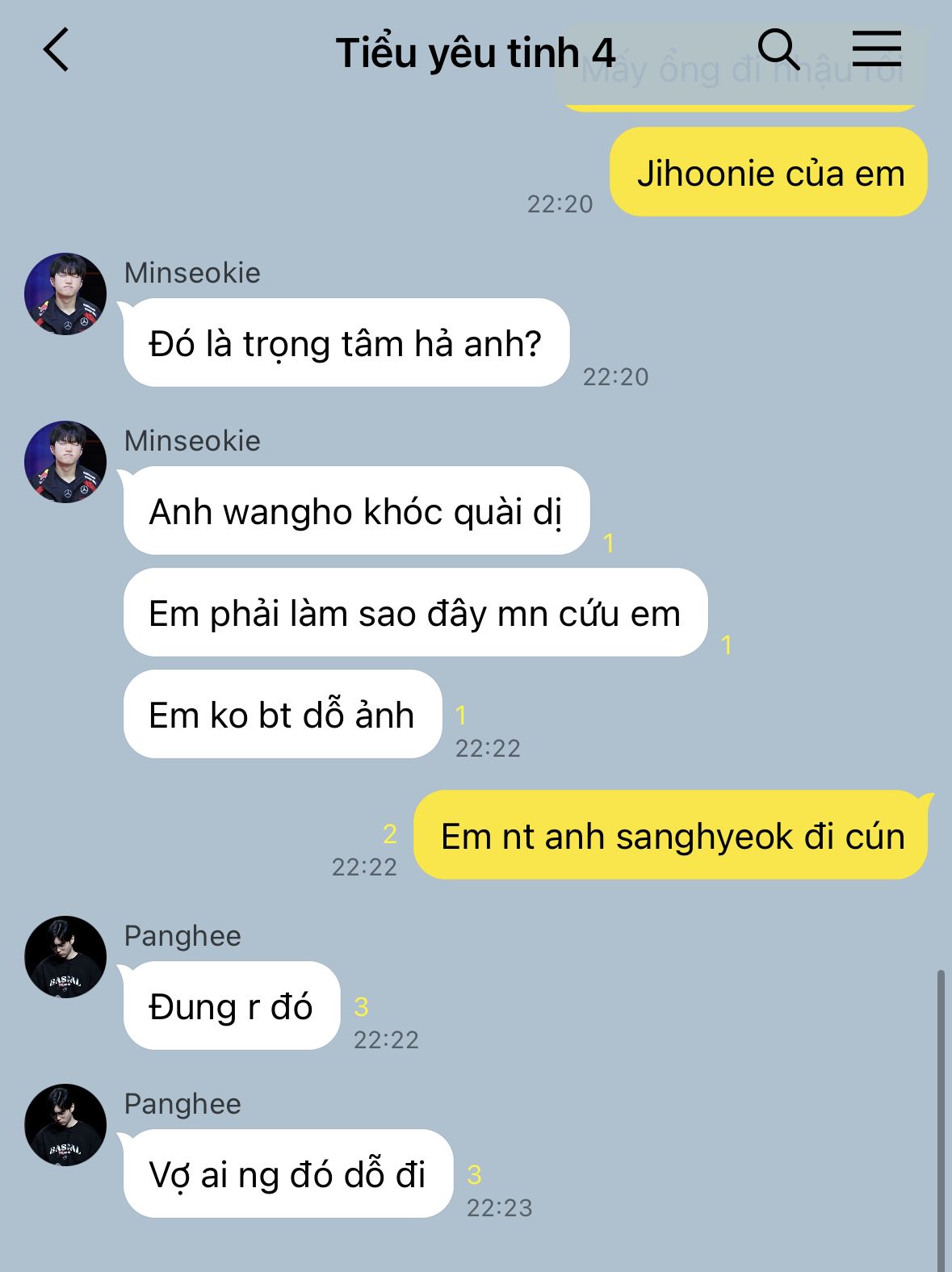Image resolution: width=952 pixels, height=1272 pixels.
Task: Tap Minseokie's avatar beside "Anh wangho khóc"
Action: [x=65, y=462]
